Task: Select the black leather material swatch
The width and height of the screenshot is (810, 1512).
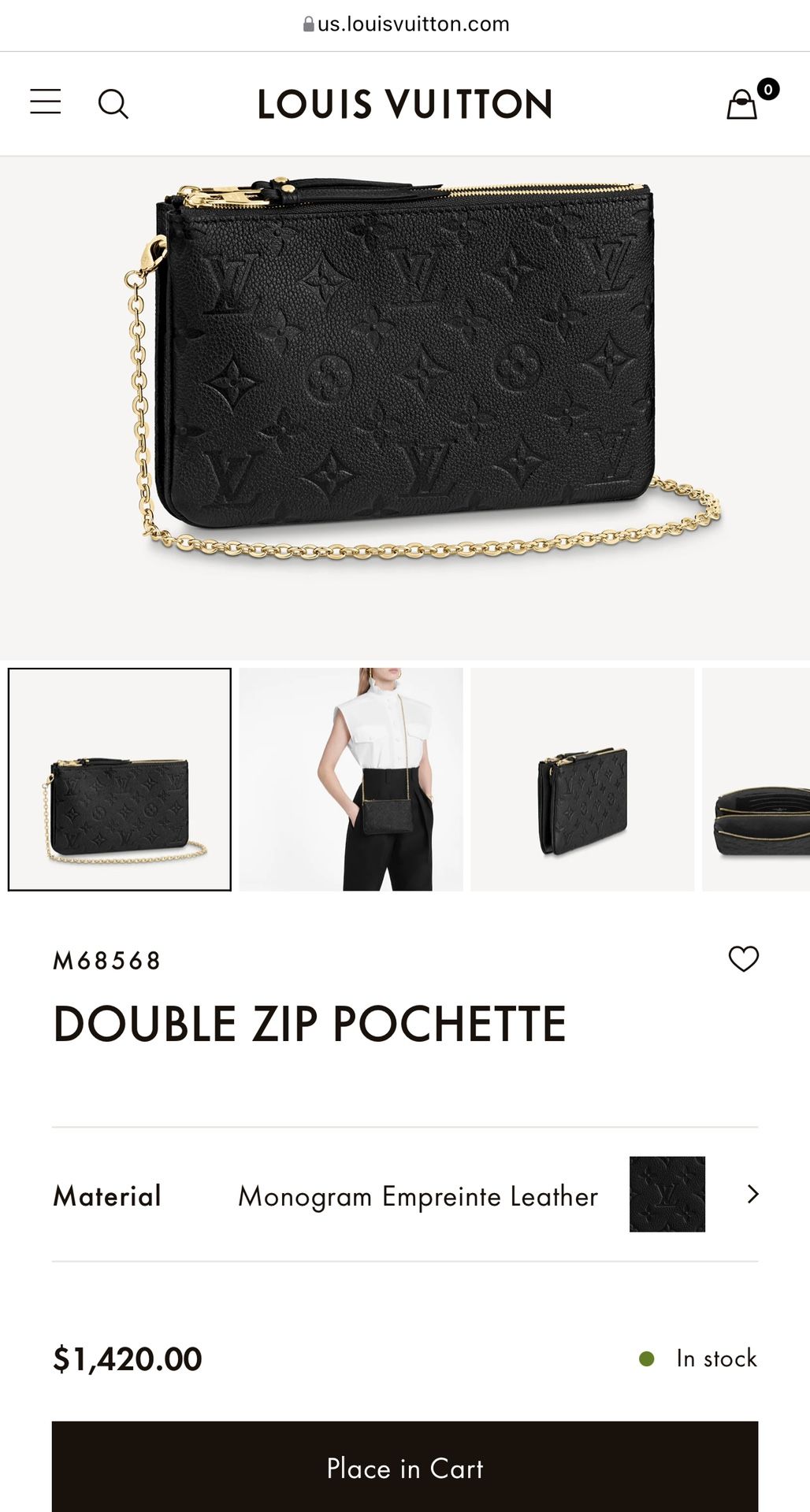Action: pyautogui.click(x=666, y=1194)
